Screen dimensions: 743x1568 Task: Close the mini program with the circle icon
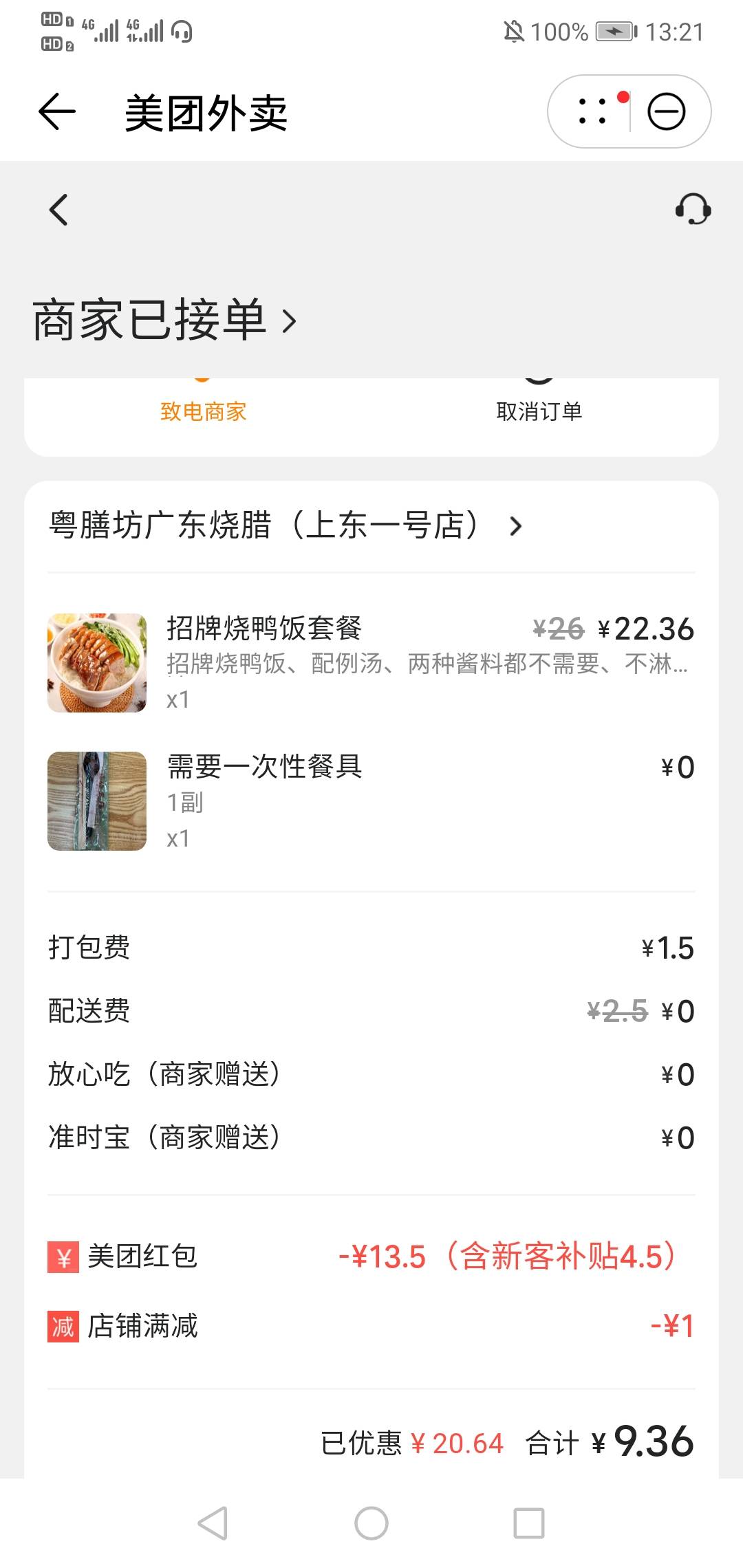coord(666,111)
